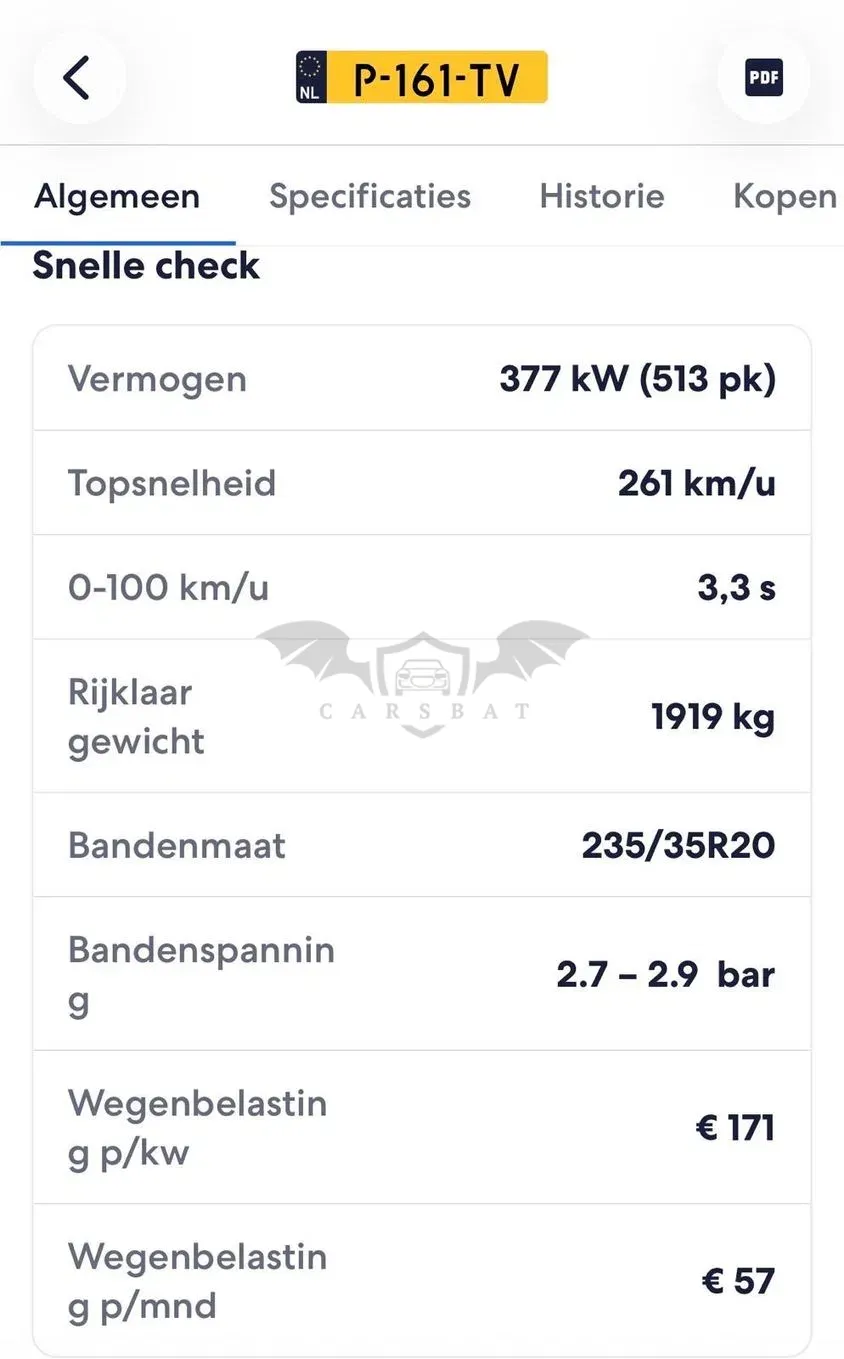844x1359 pixels.
Task: Go back using the arrow
Action: pos(79,78)
